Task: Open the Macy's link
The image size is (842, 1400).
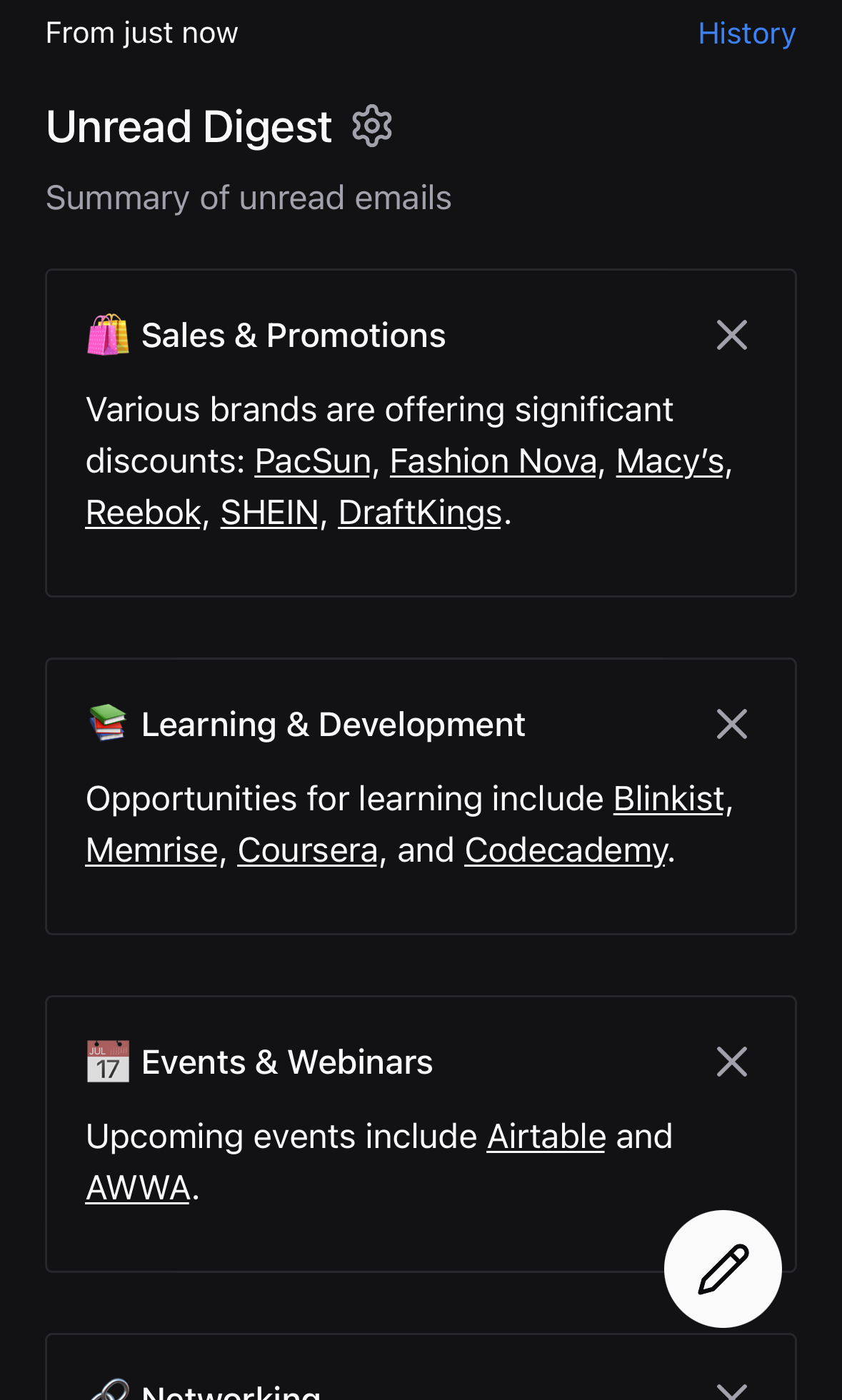Action: pos(670,461)
